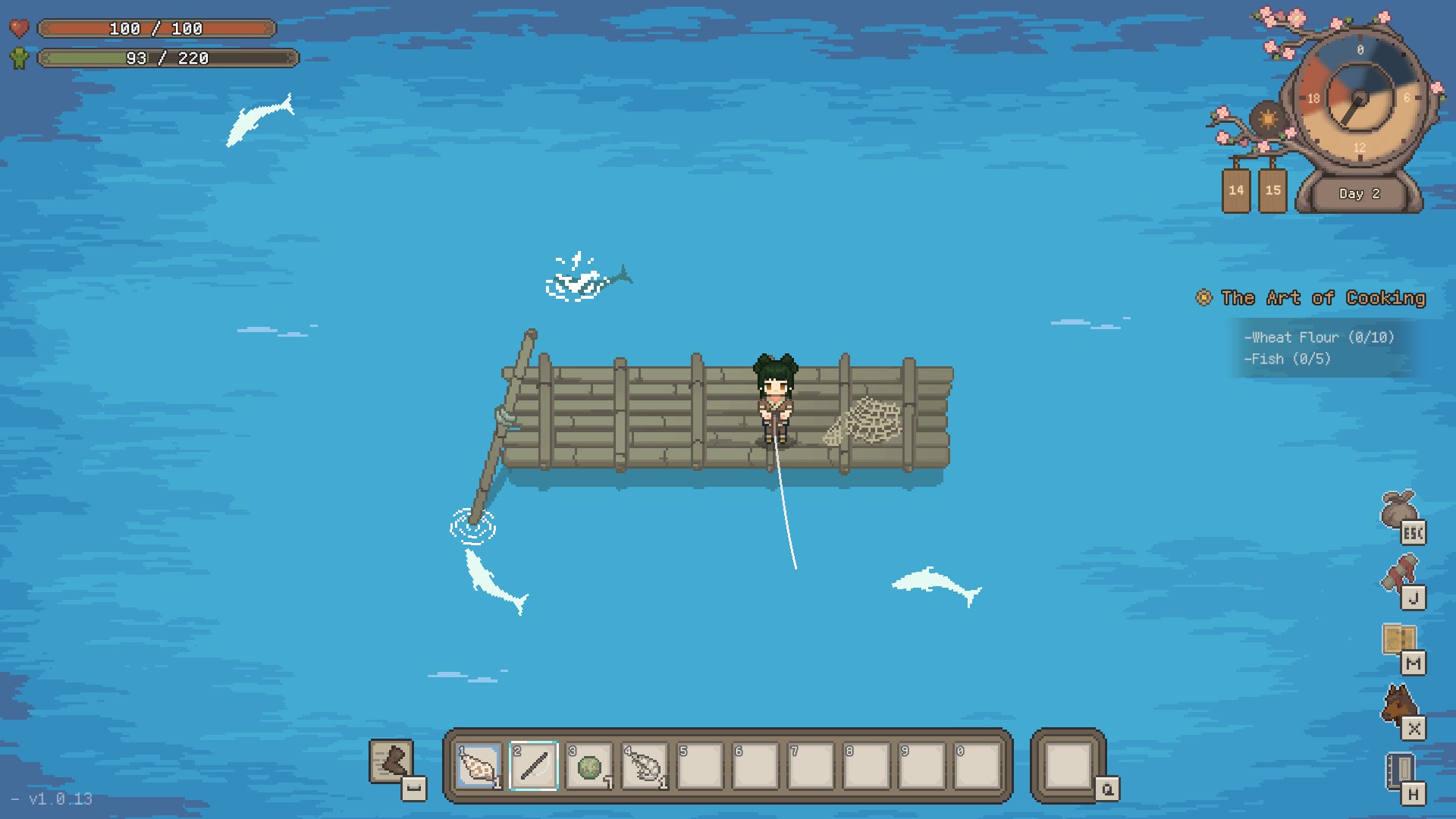Tap the horse mount icon

[x=1398, y=705]
